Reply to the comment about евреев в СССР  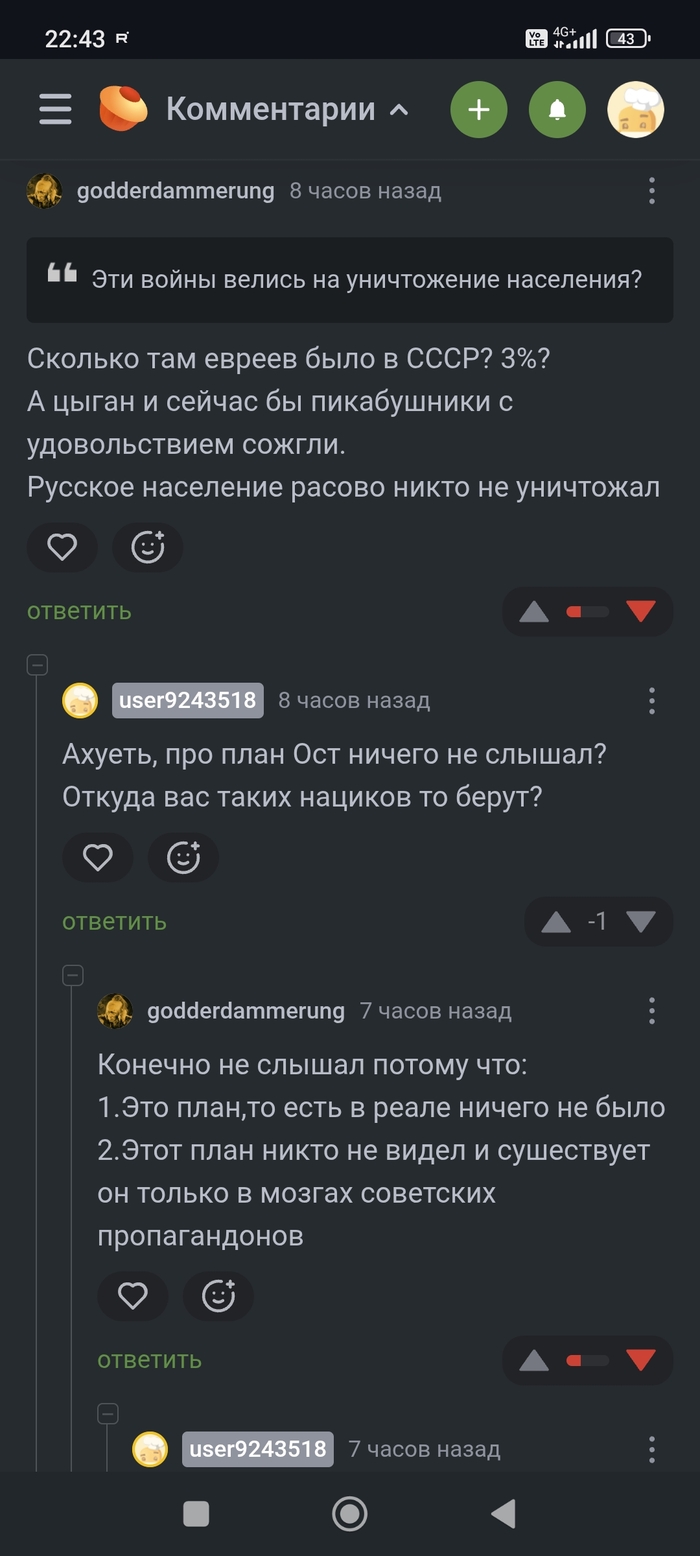[x=79, y=611]
